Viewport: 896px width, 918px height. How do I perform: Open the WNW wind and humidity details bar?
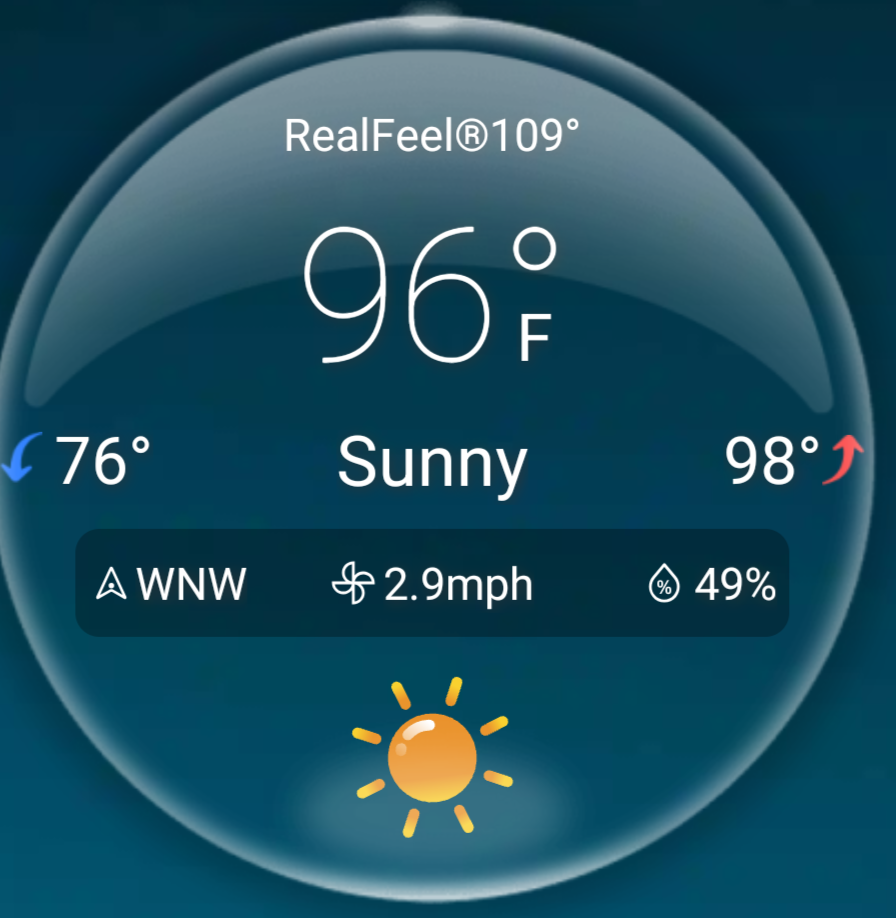(432, 583)
